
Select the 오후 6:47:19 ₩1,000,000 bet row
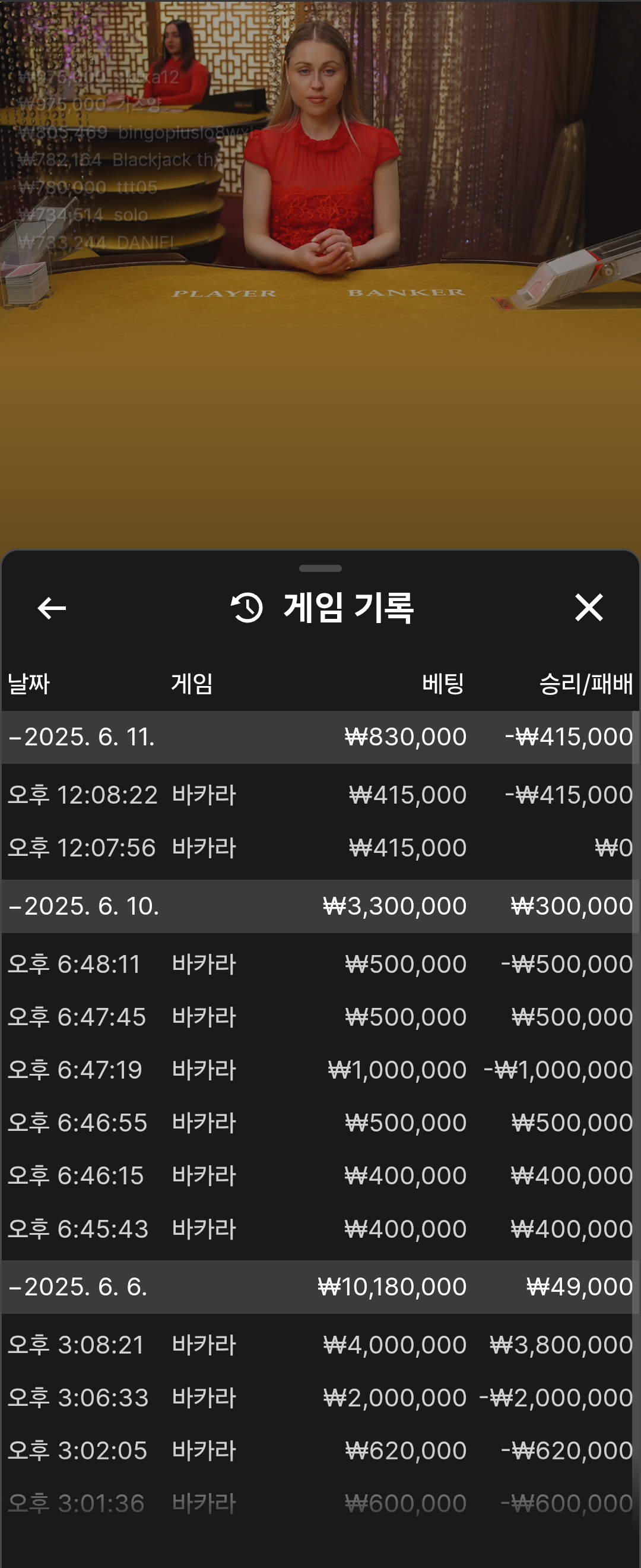coord(320,1070)
